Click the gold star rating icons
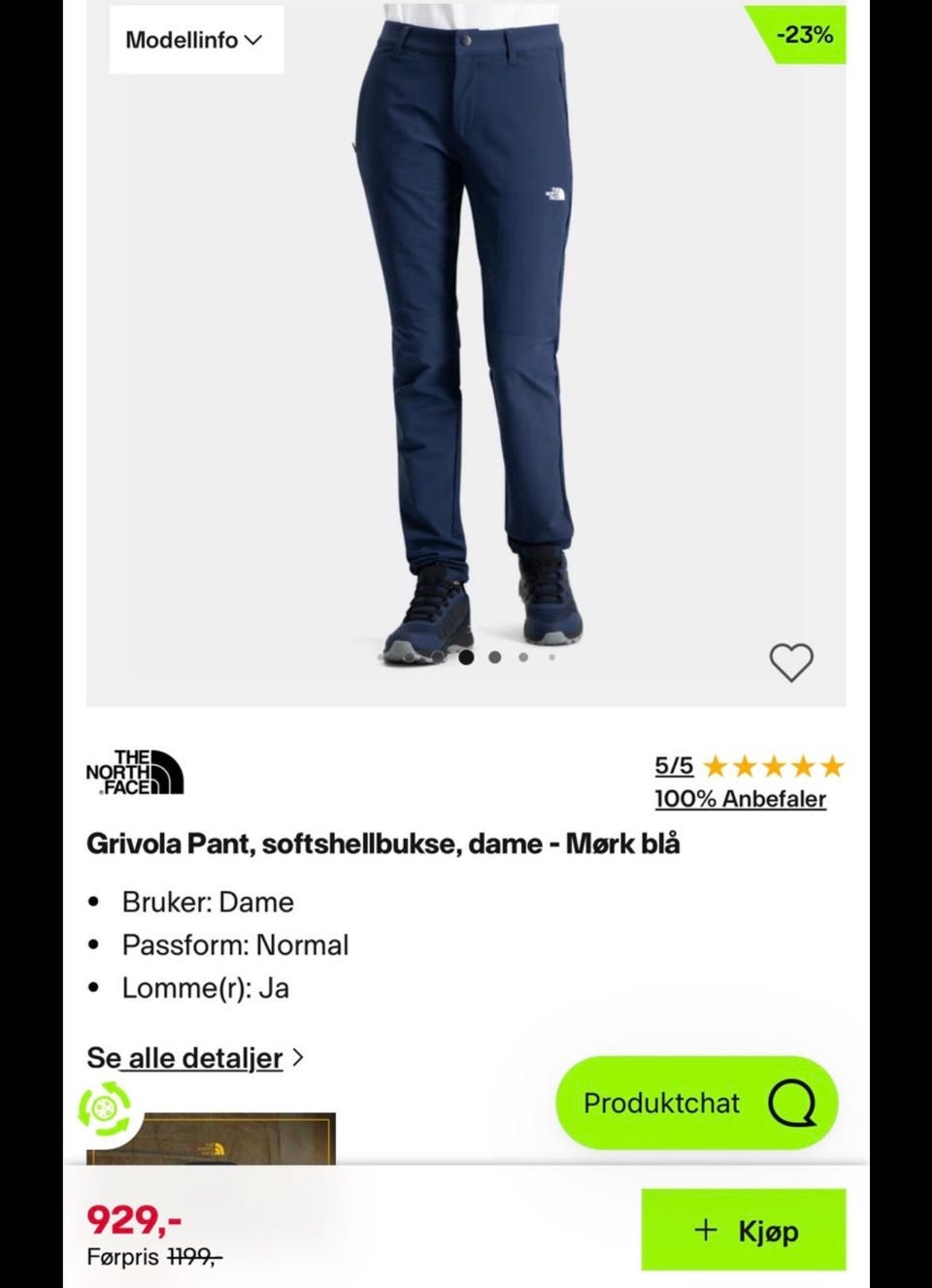Image resolution: width=932 pixels, height=1288 pixels. (x=770, y=766)
